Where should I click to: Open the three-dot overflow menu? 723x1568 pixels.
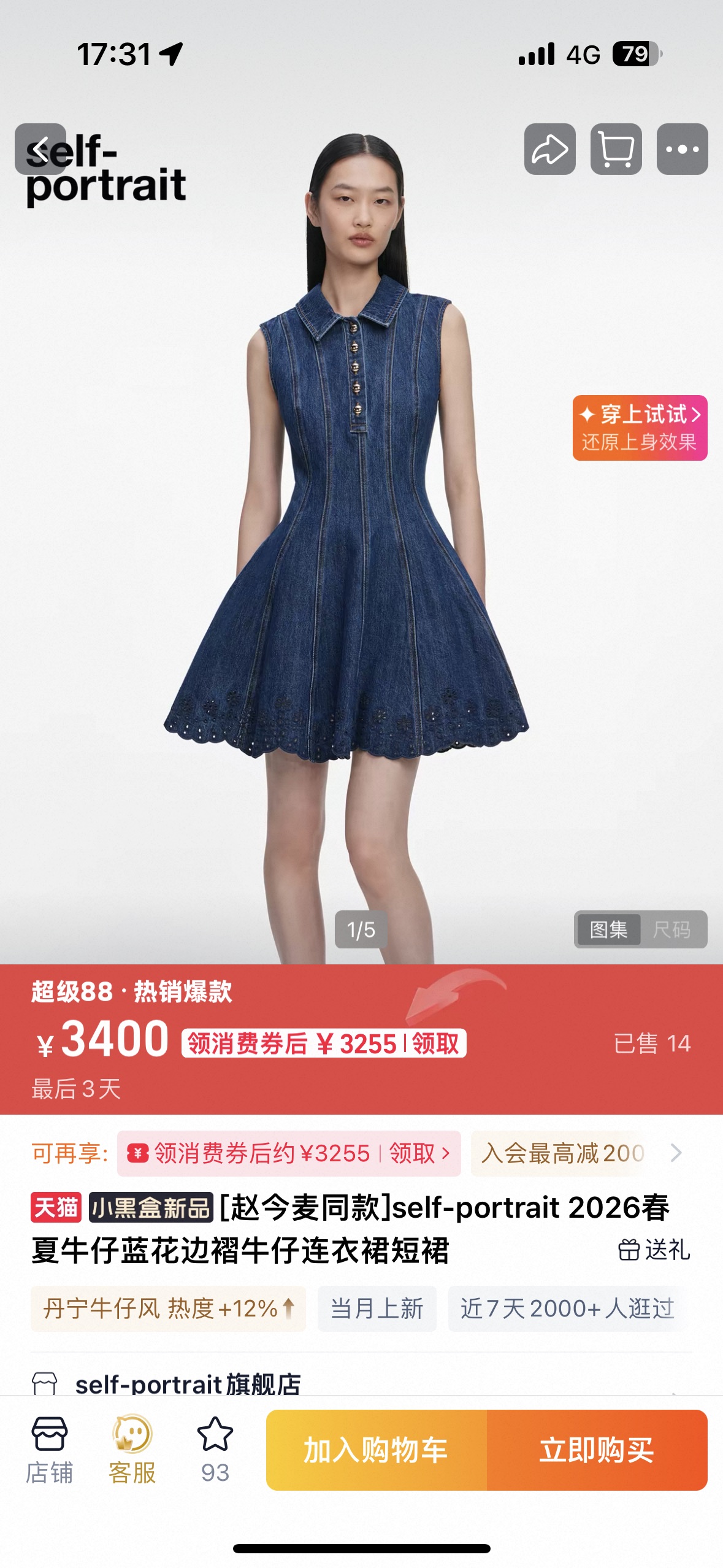[682, 149]
